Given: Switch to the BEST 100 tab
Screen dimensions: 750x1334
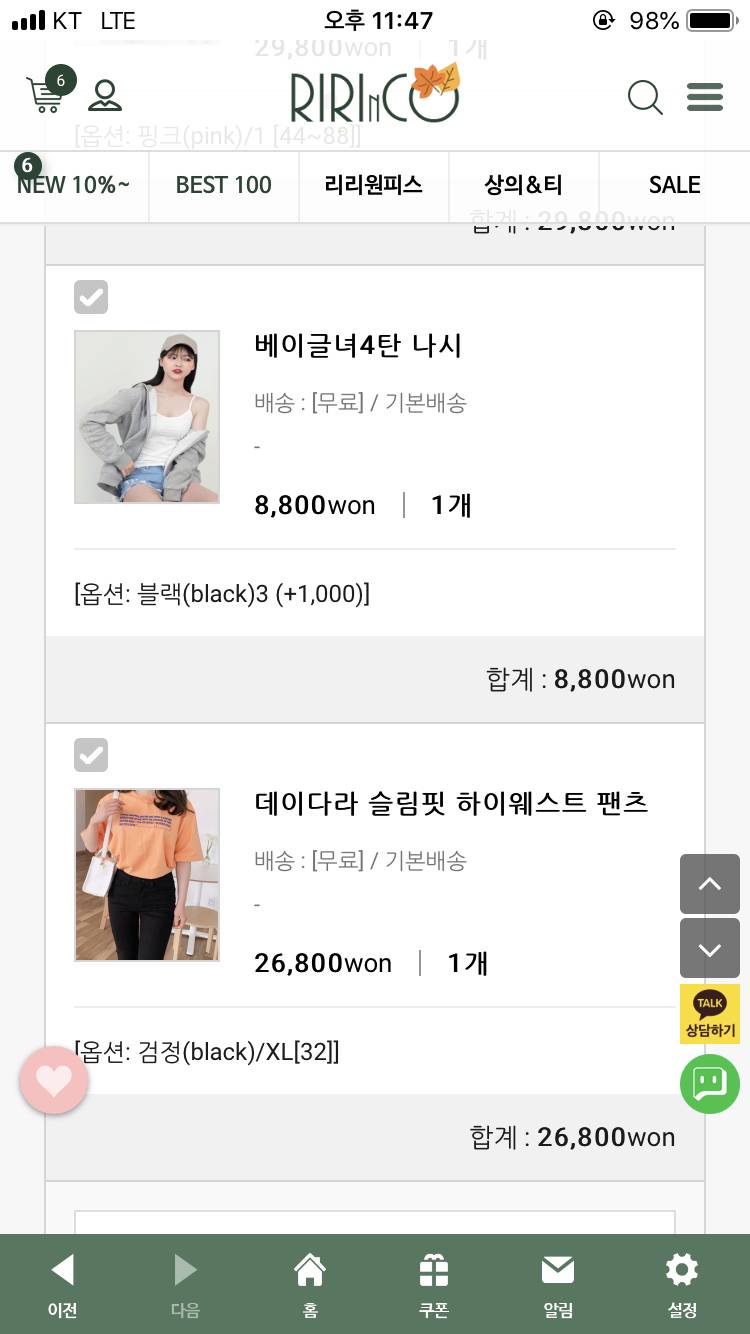Looking at the screenshot, I should click(224, 185).
